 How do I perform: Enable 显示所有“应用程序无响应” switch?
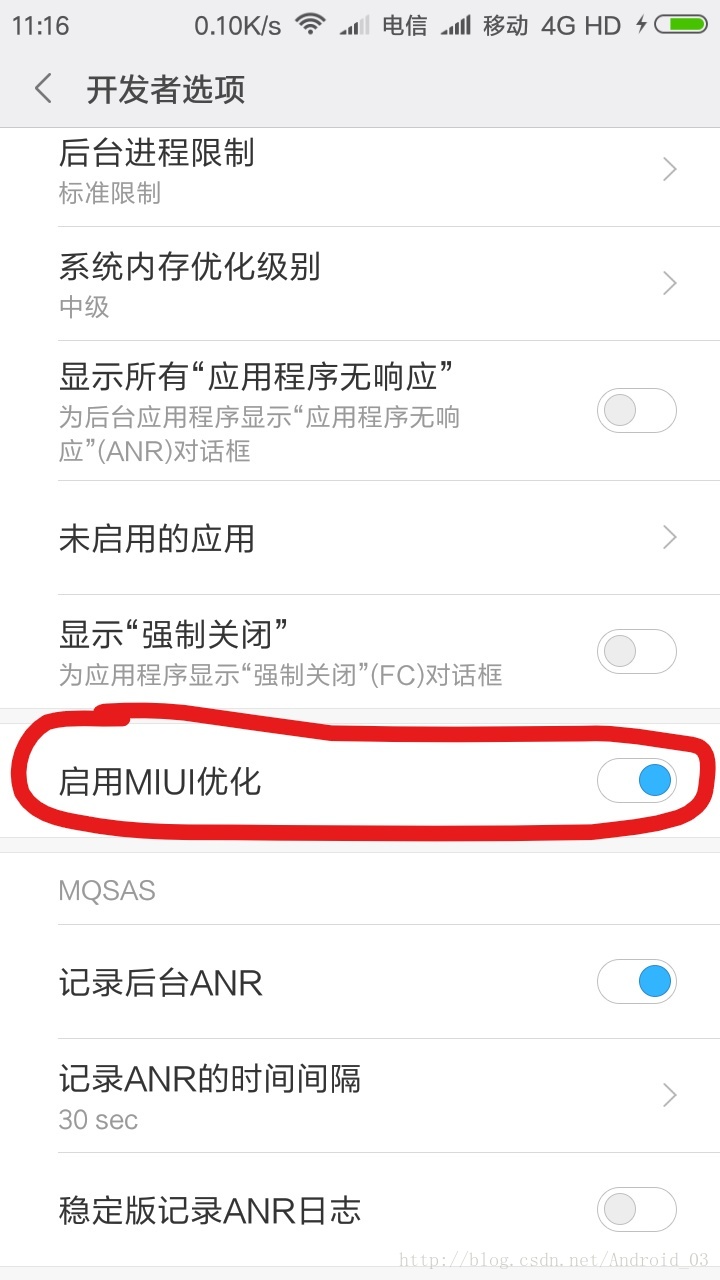636,411
